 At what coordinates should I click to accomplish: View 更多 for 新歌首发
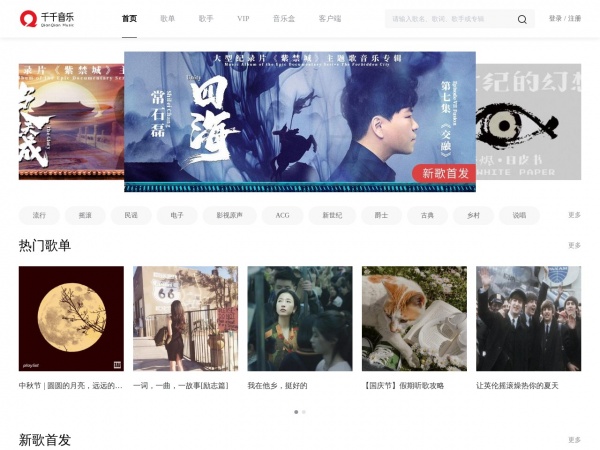[574, 439]
